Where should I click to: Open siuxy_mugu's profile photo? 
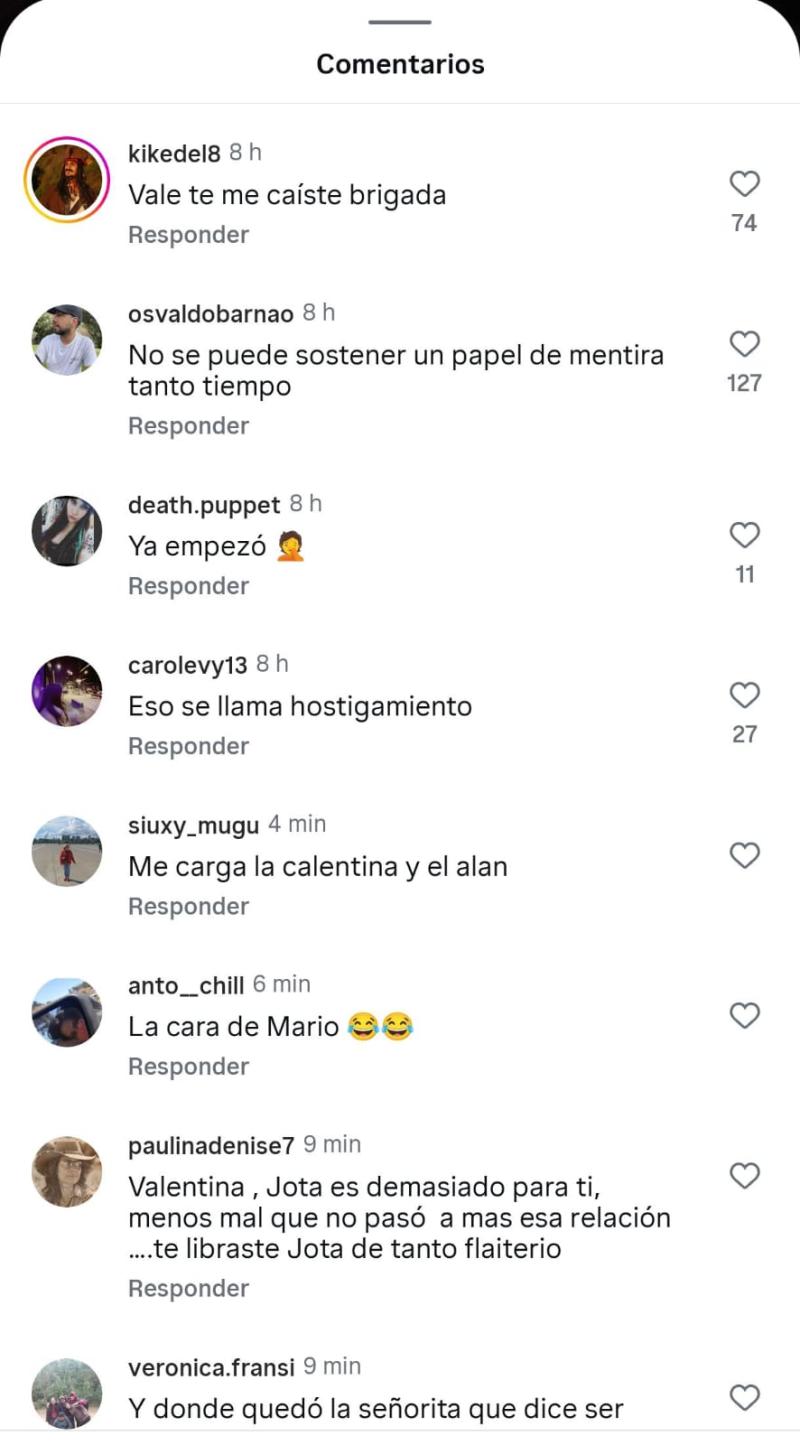[66, 852]
